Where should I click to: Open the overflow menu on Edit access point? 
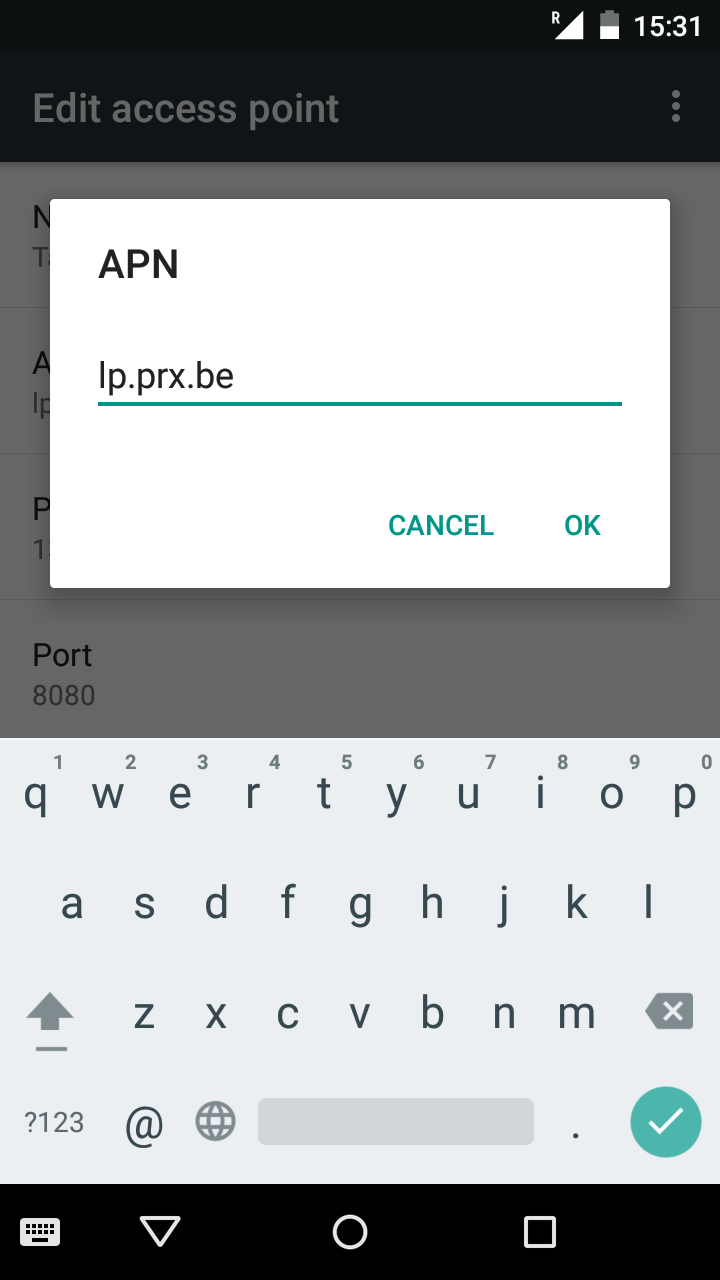coord(675,106)
